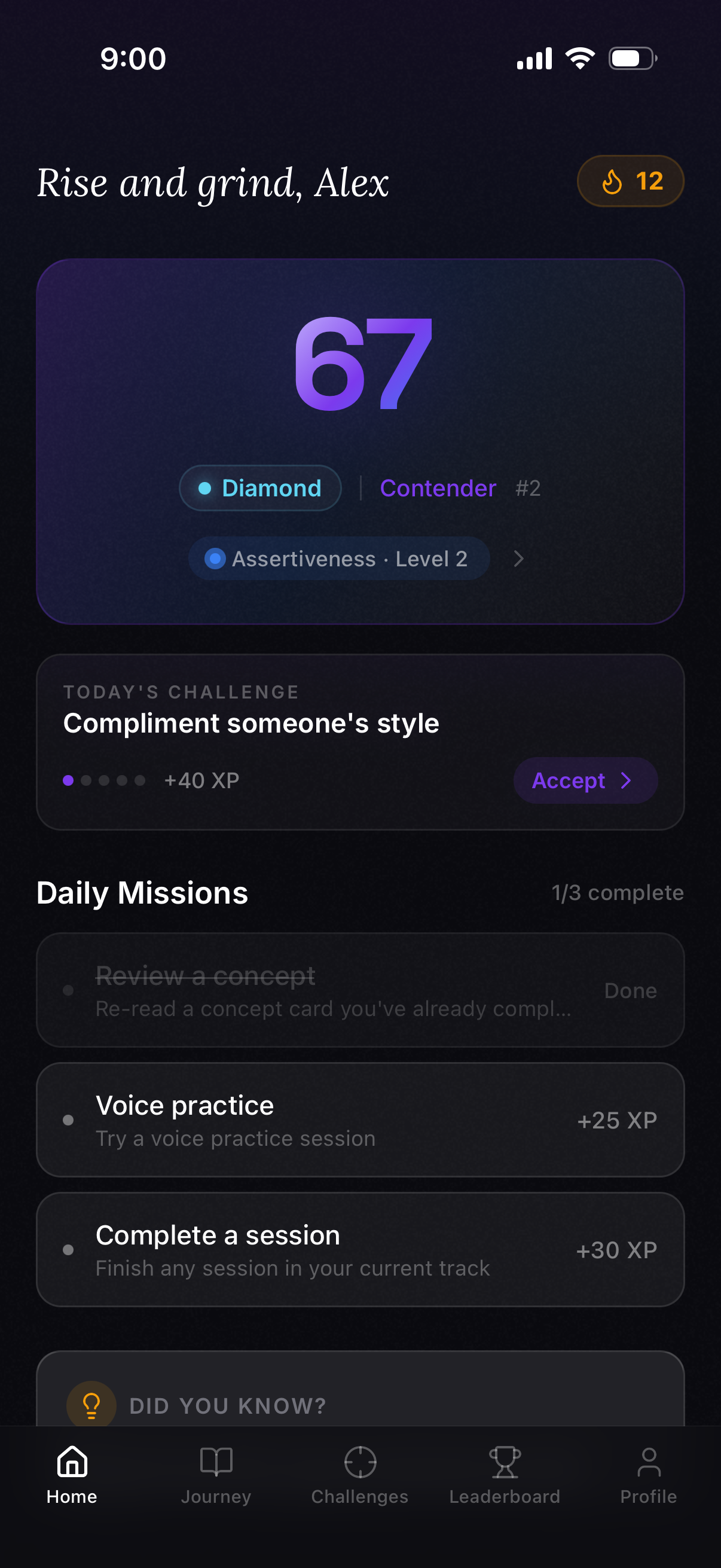The width and height of the screenshot is (721, 1568).
Task: Open the Challenges tab
Action: (x=360, y=1473)
